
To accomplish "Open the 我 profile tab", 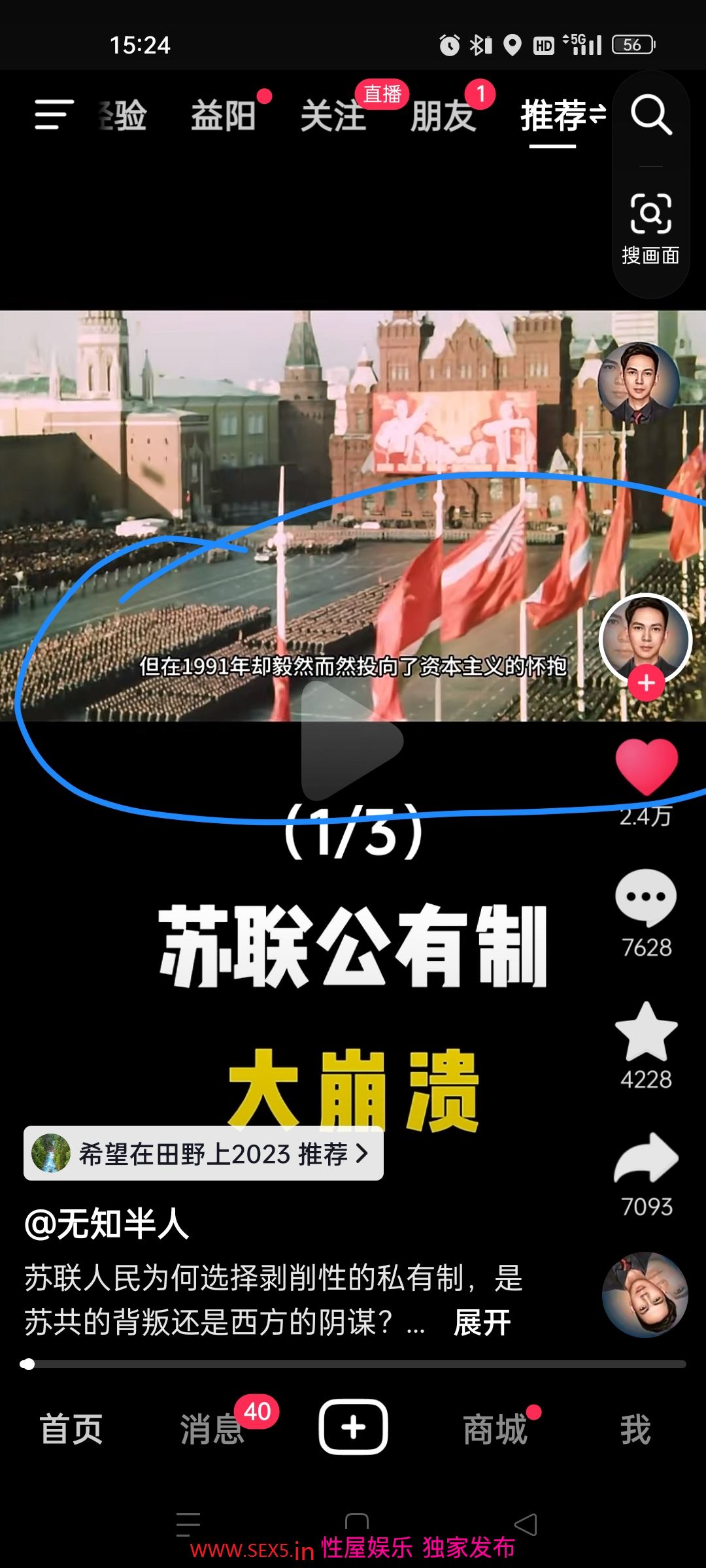I will tap(635, 1429).
